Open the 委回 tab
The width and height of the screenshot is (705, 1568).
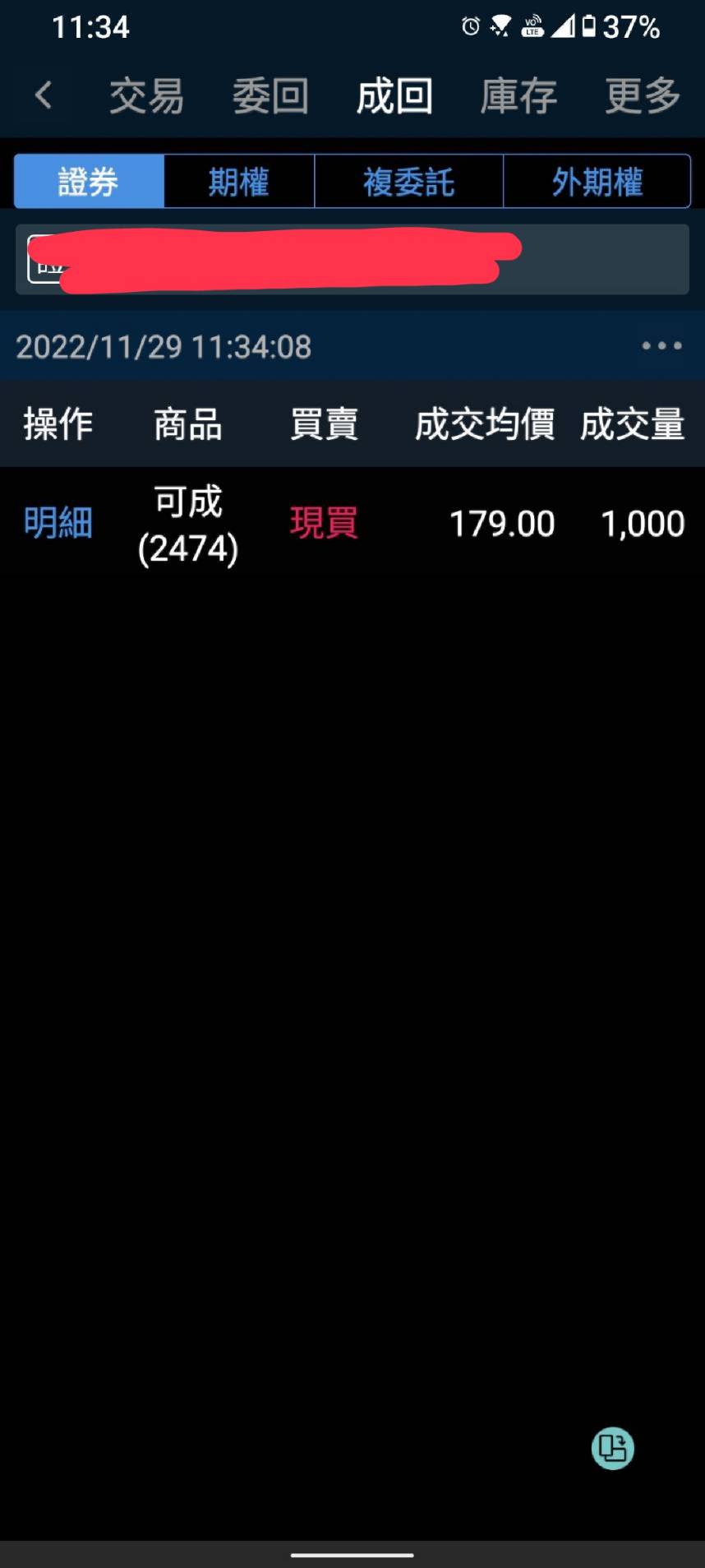270,96
